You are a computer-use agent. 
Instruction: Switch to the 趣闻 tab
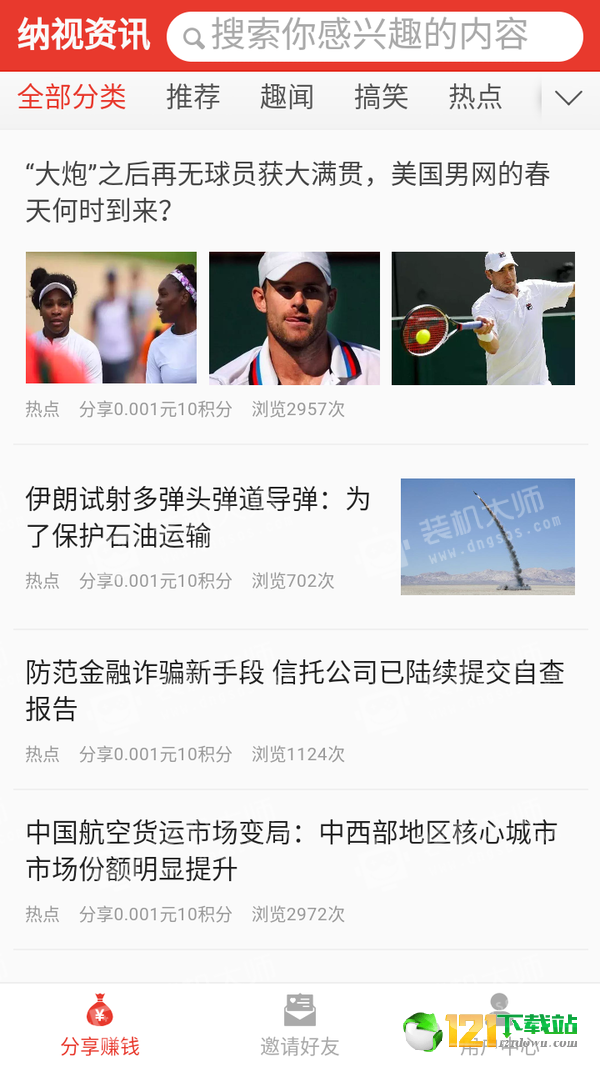[x=287, y=96]
